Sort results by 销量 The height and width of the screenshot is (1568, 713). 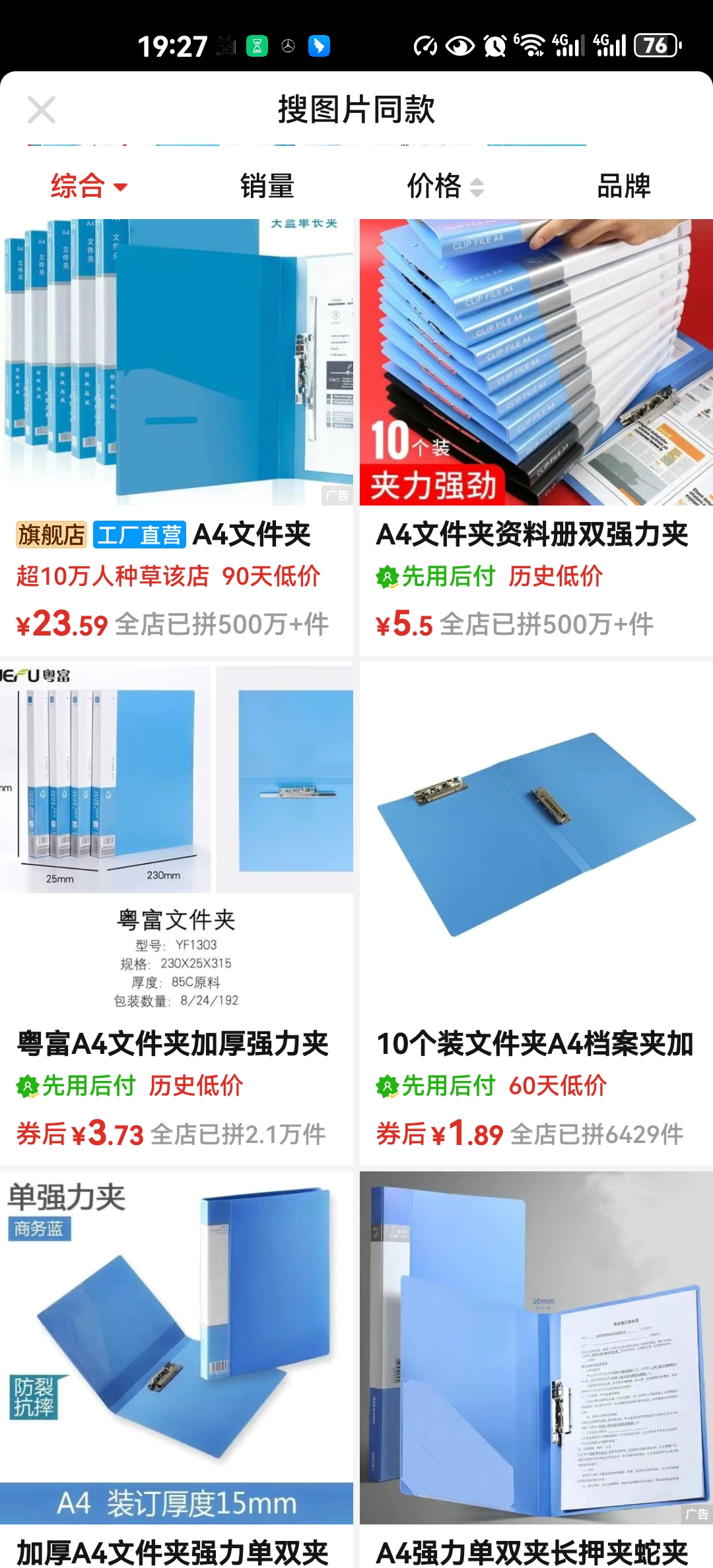click(267, 186)
